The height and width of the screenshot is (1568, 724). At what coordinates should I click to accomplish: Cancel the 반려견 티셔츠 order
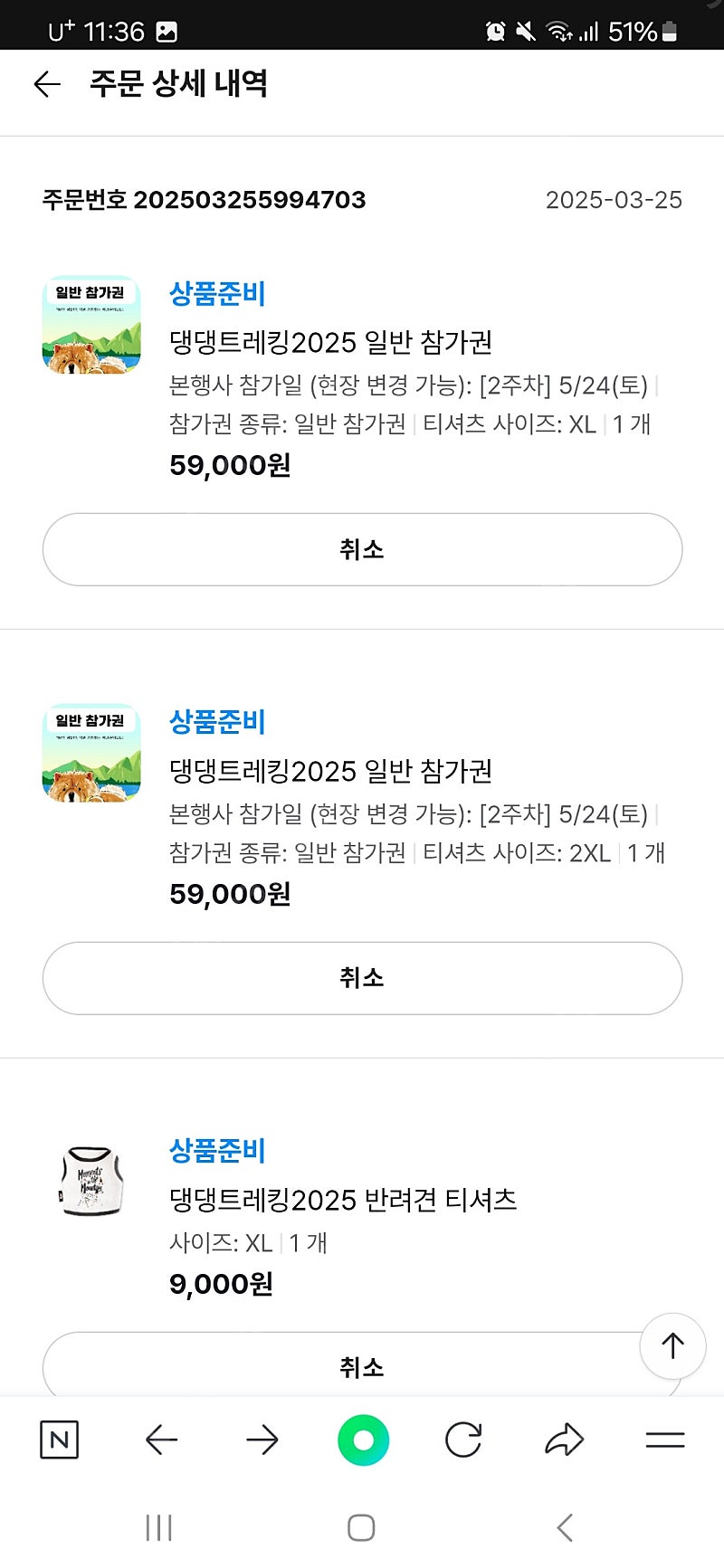pos(362,1366)
